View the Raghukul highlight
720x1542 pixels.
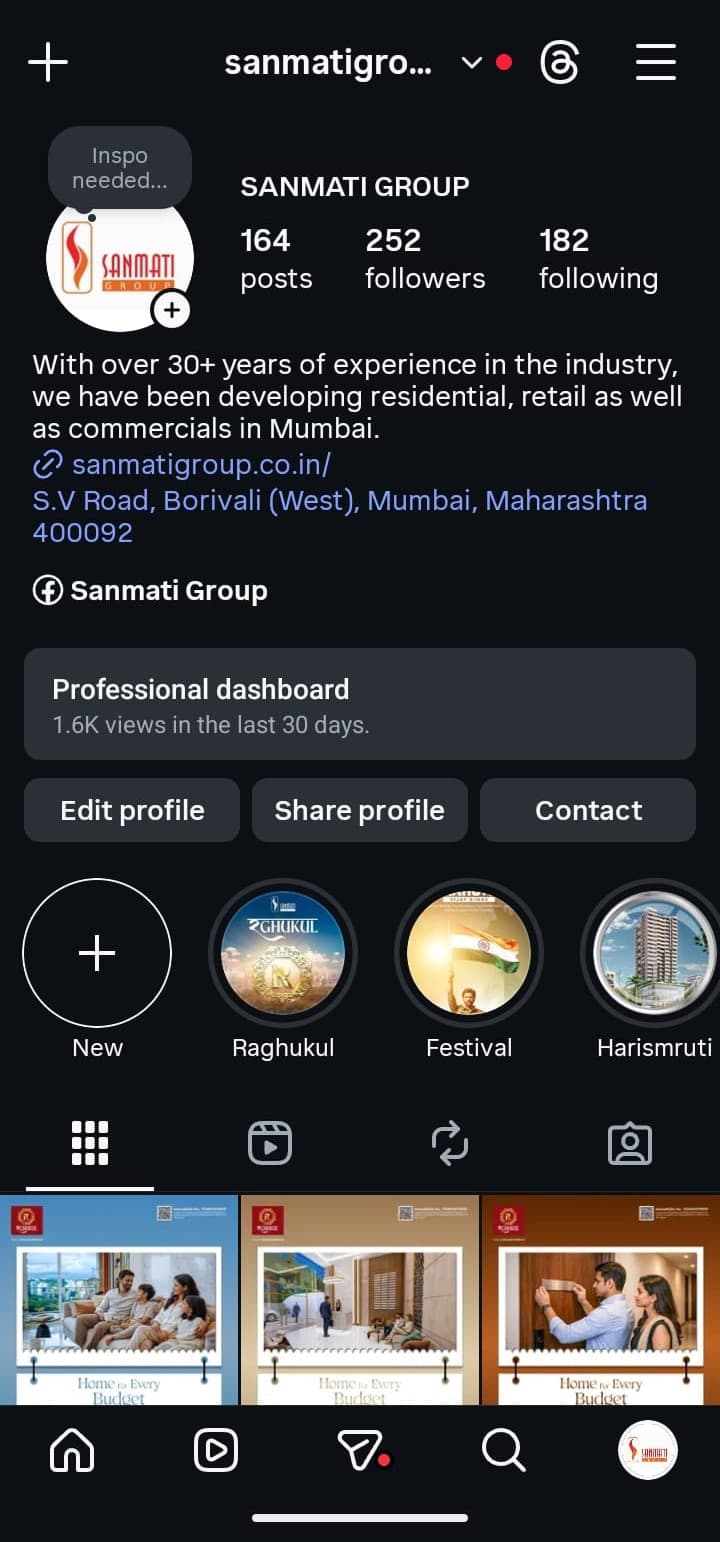283,954
